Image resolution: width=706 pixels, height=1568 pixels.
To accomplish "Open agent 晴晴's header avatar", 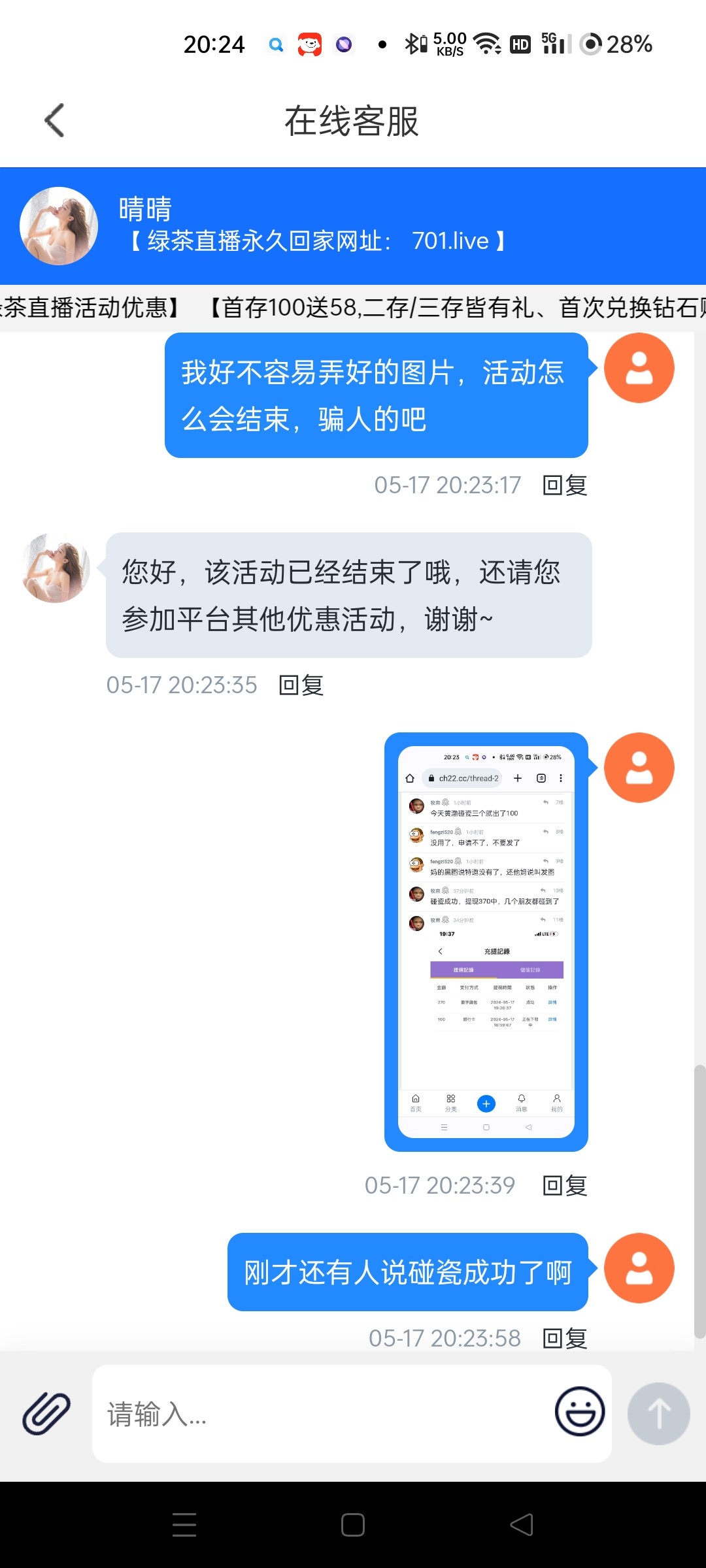I will (x=59, y=226).
